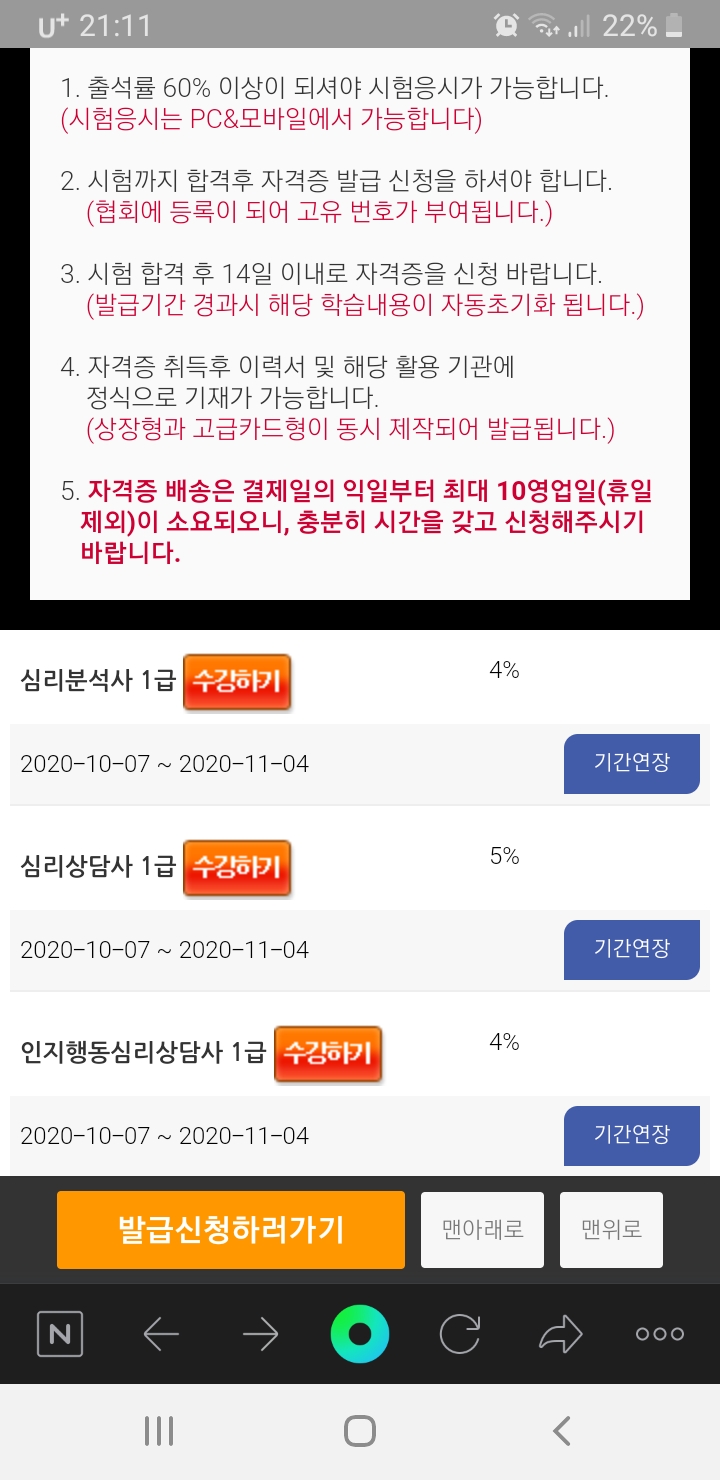Jump to top with 맨위로
The height and width of the screenshot is (1480, 720).
coord(611,1230)
